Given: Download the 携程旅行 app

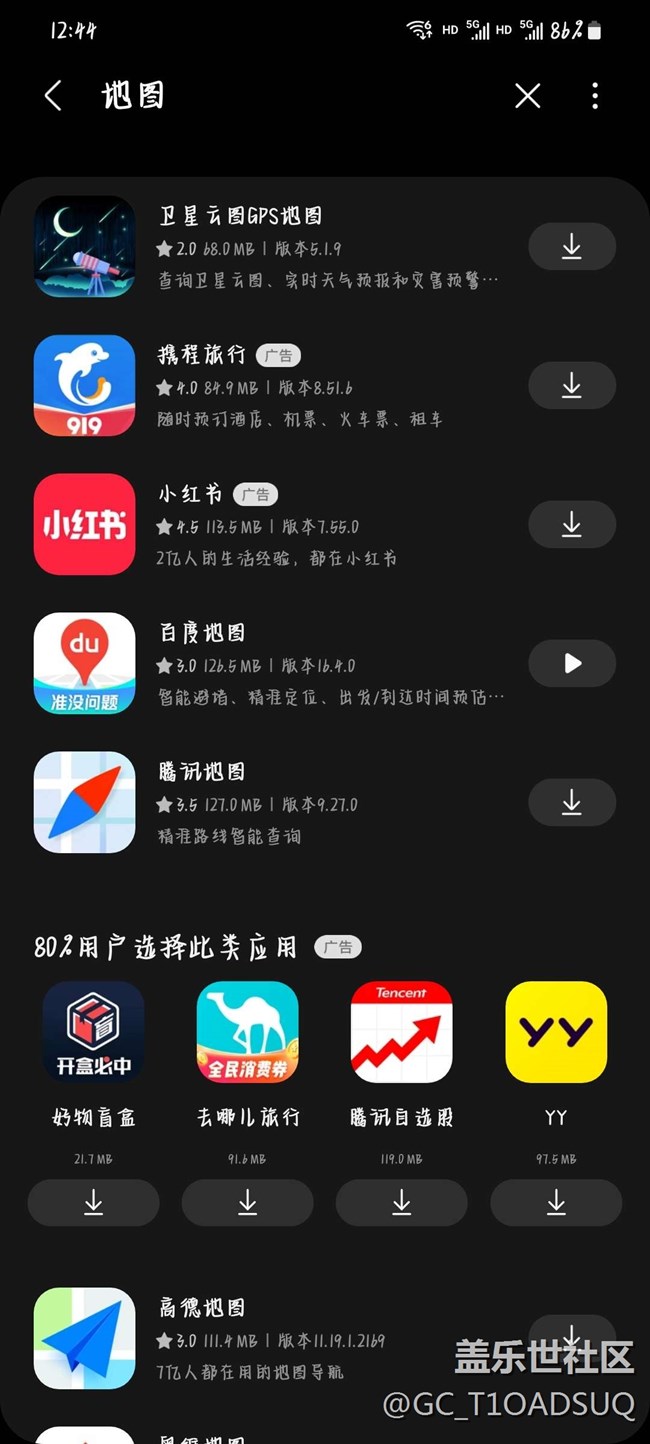Looking at the screenshot, I should pos(571,386).
